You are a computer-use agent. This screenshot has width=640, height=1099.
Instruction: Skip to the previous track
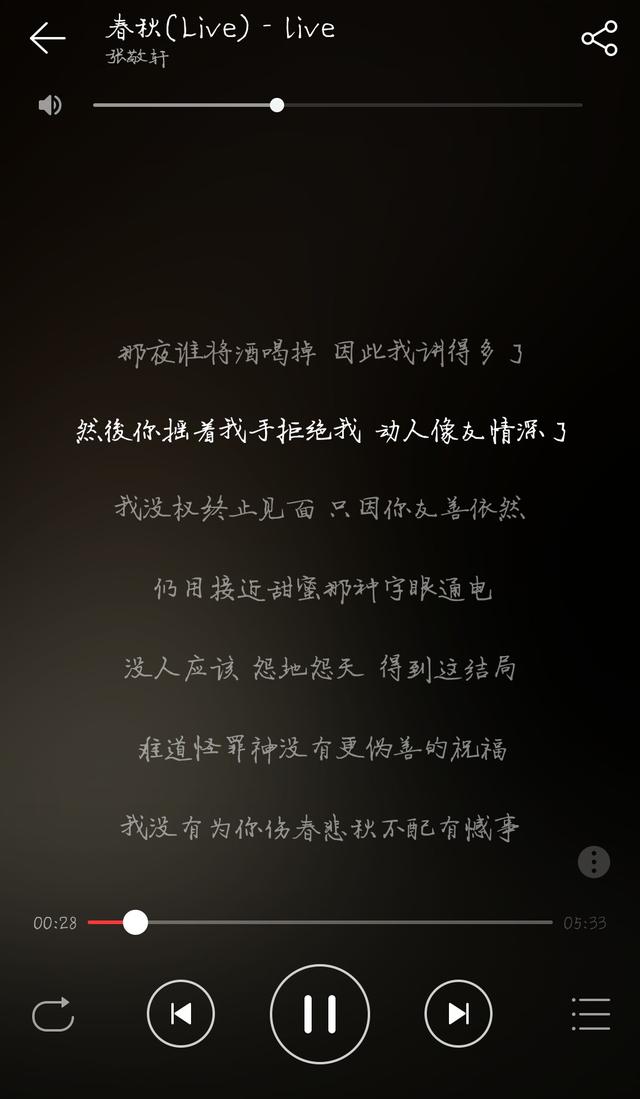(x=181, y=1013)
